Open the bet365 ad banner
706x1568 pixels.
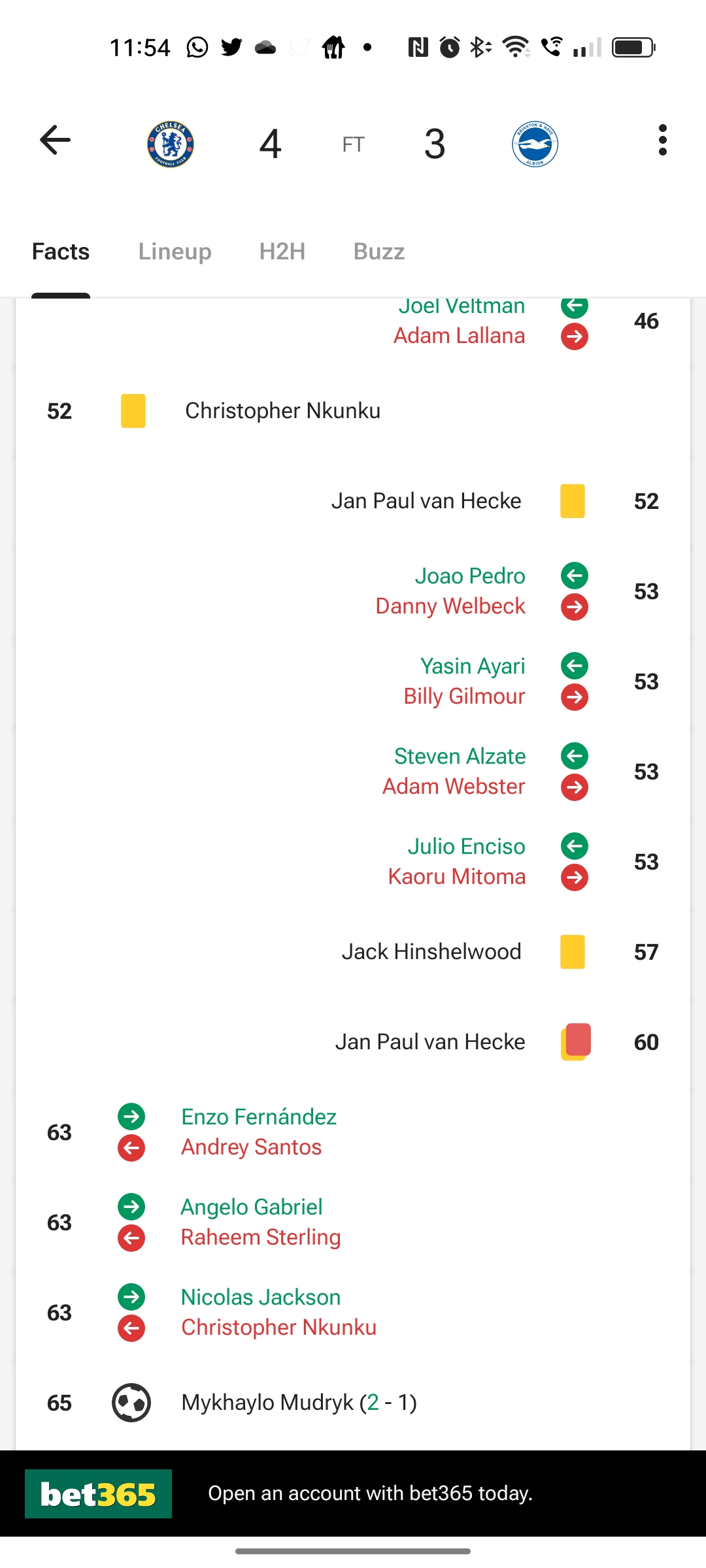click(353, 1494)
